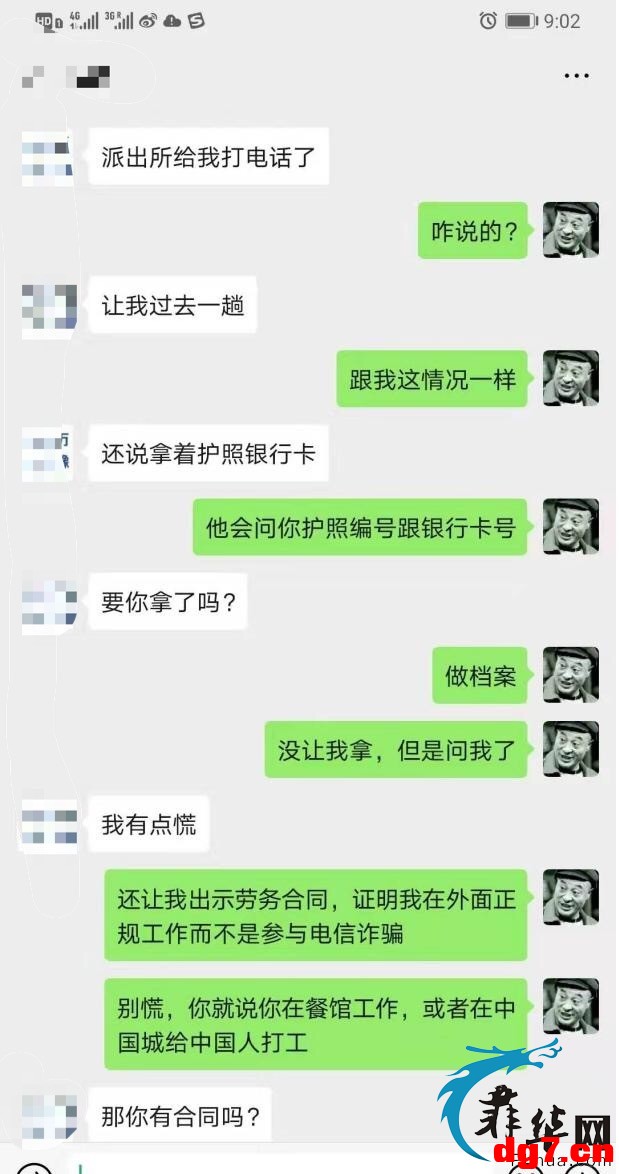View profile from avatar beside "做档案"
The image size is (619, 1174).
(570, 675)
